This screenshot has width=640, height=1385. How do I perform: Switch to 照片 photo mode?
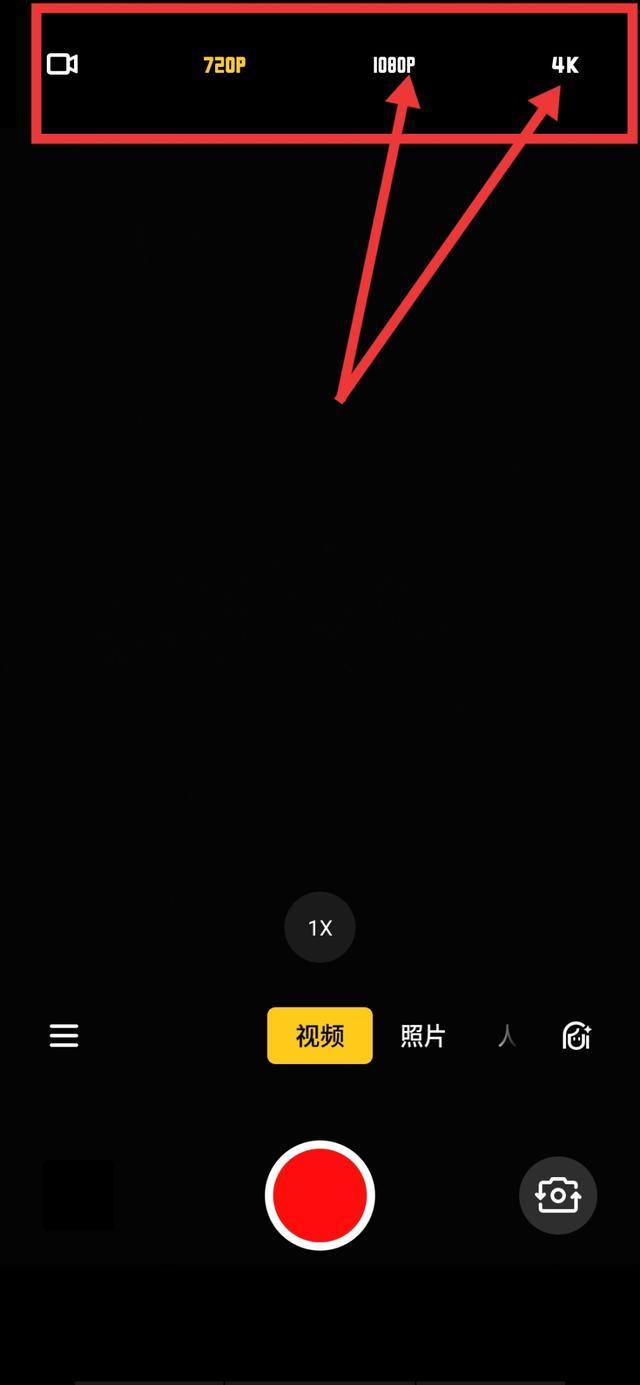coord(422,1036)
